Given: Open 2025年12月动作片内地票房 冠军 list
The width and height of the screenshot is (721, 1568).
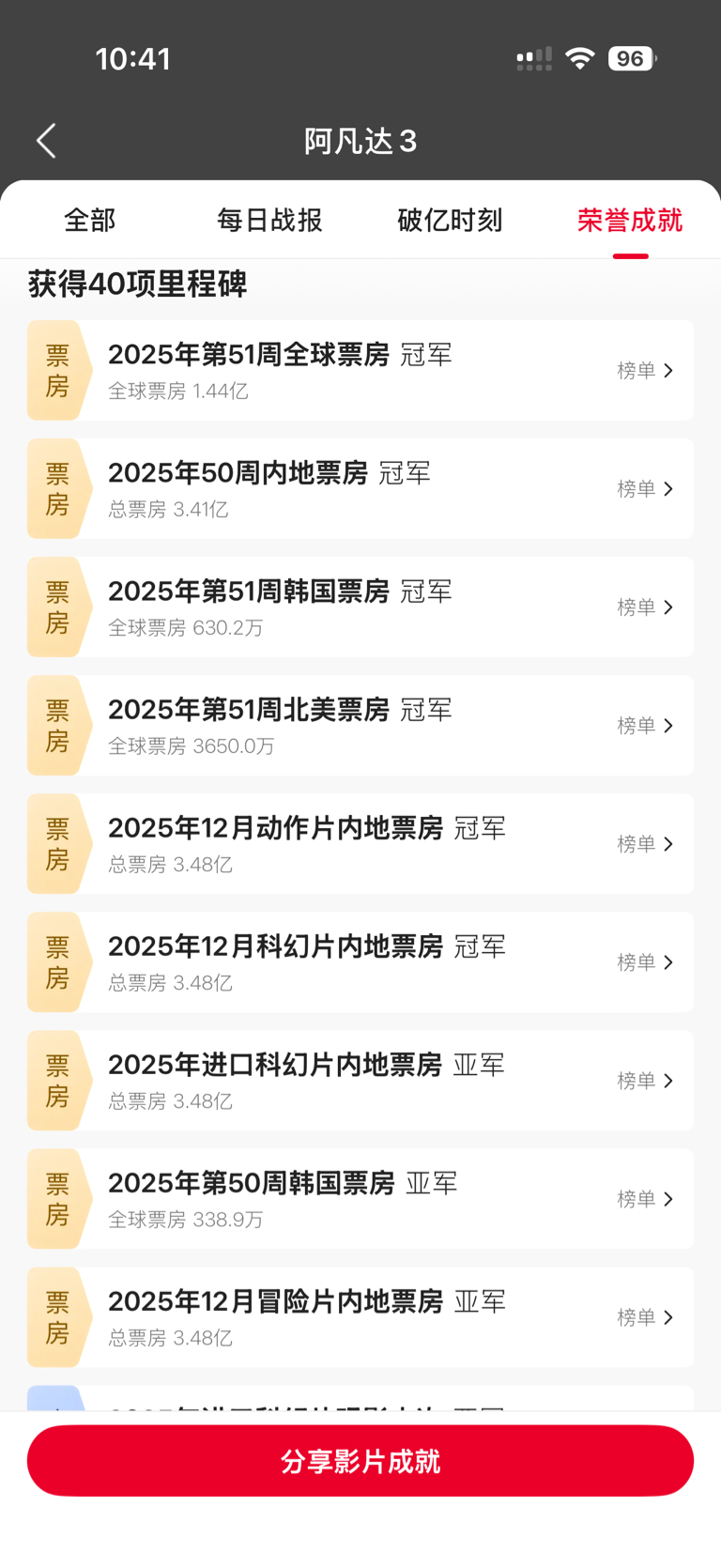Looking at the screenshot, I should (644, 844).
